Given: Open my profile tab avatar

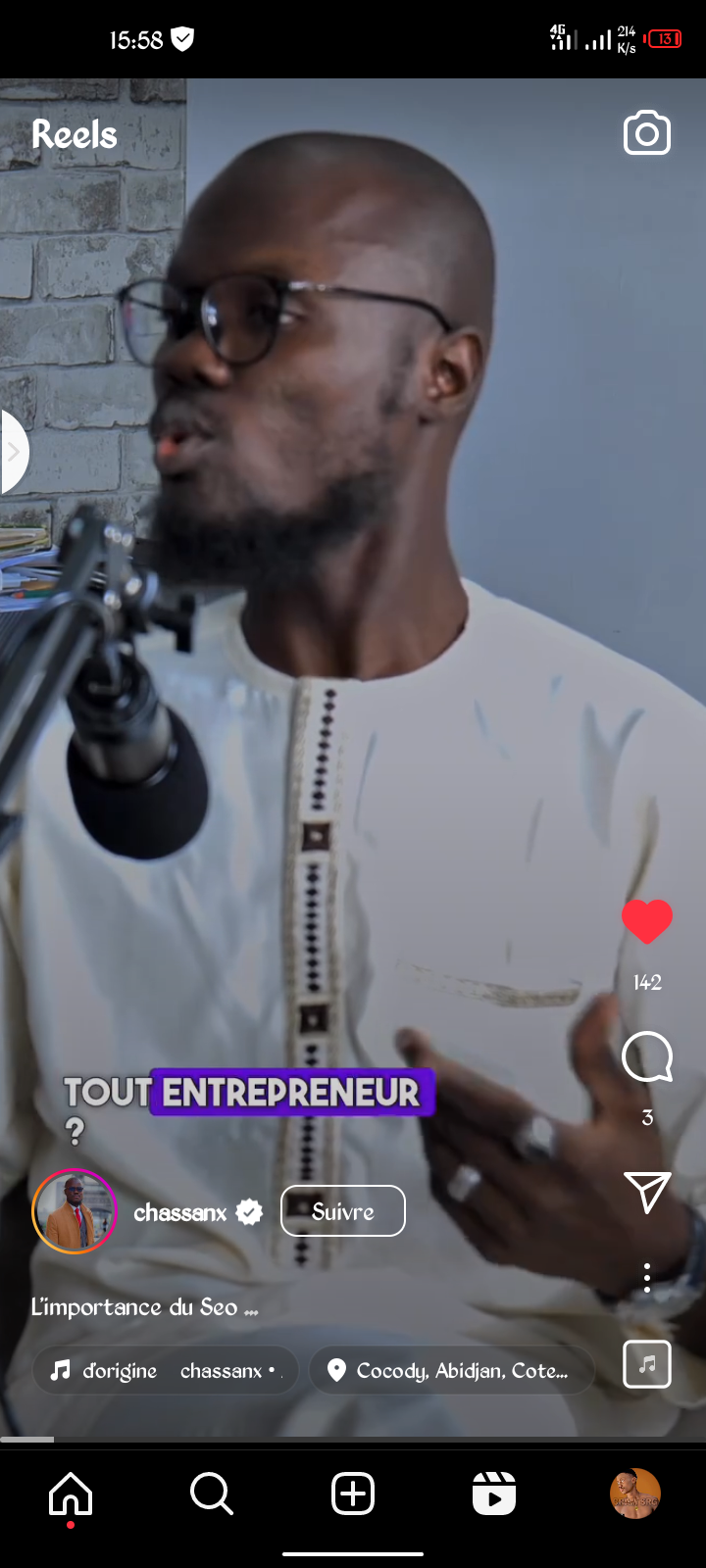Looking at the screenshot, I should click(635, 1494).
